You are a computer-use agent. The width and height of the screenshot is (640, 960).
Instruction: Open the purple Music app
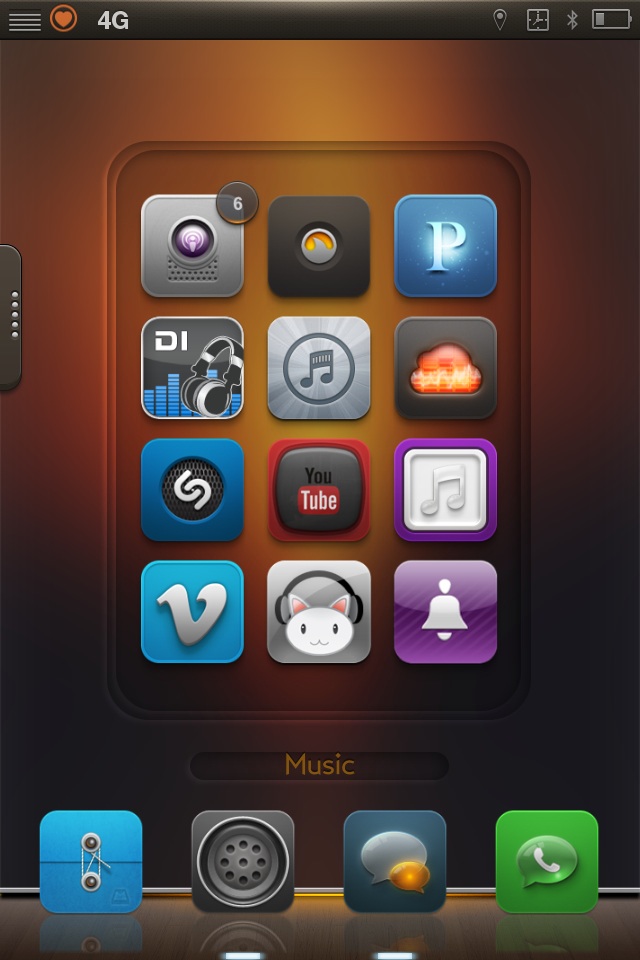[x=445, y=490]
